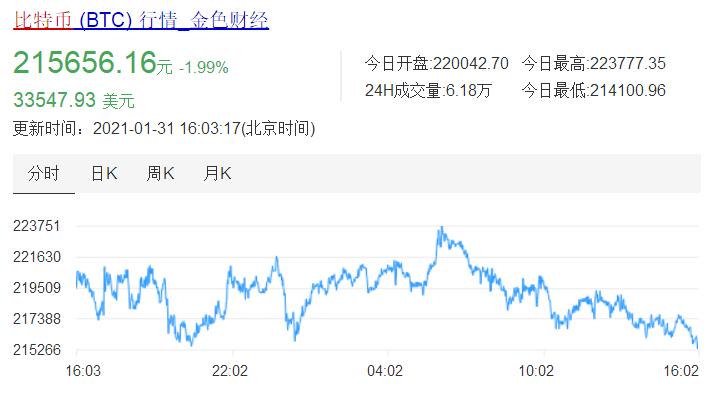Select the 分时 chart tab
The image size is (722, 400).
coord(44,173)
